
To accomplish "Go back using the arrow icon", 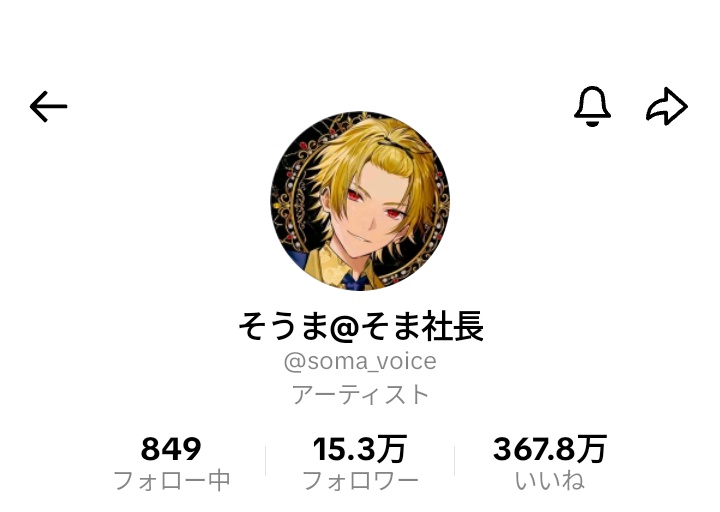I will (48, 106).
